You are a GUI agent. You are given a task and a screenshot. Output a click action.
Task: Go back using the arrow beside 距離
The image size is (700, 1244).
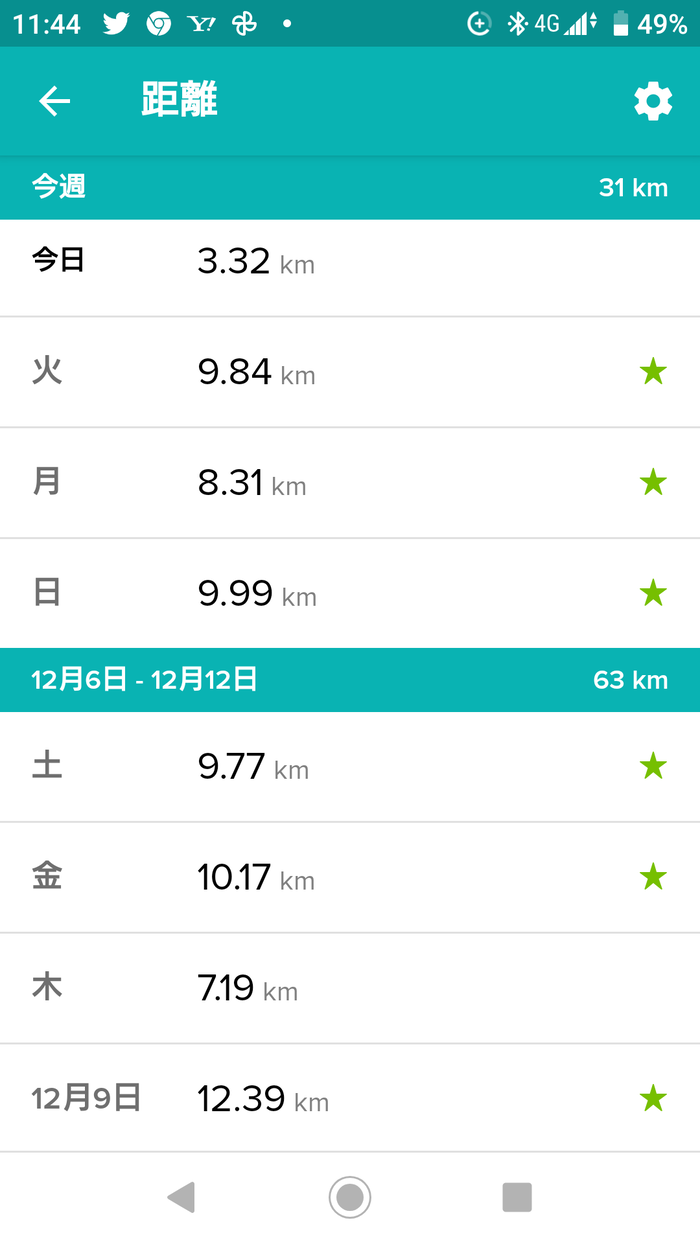tap(54, 101)
